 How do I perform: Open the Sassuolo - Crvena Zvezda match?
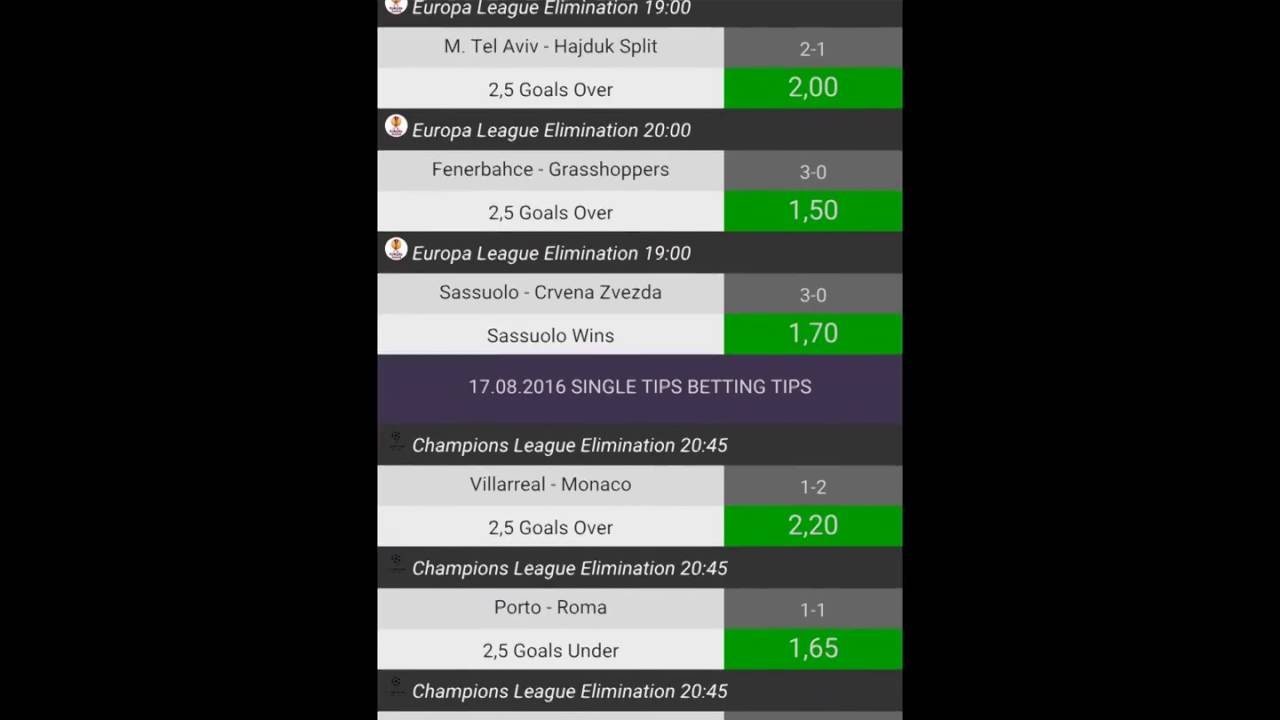[550, 293]
